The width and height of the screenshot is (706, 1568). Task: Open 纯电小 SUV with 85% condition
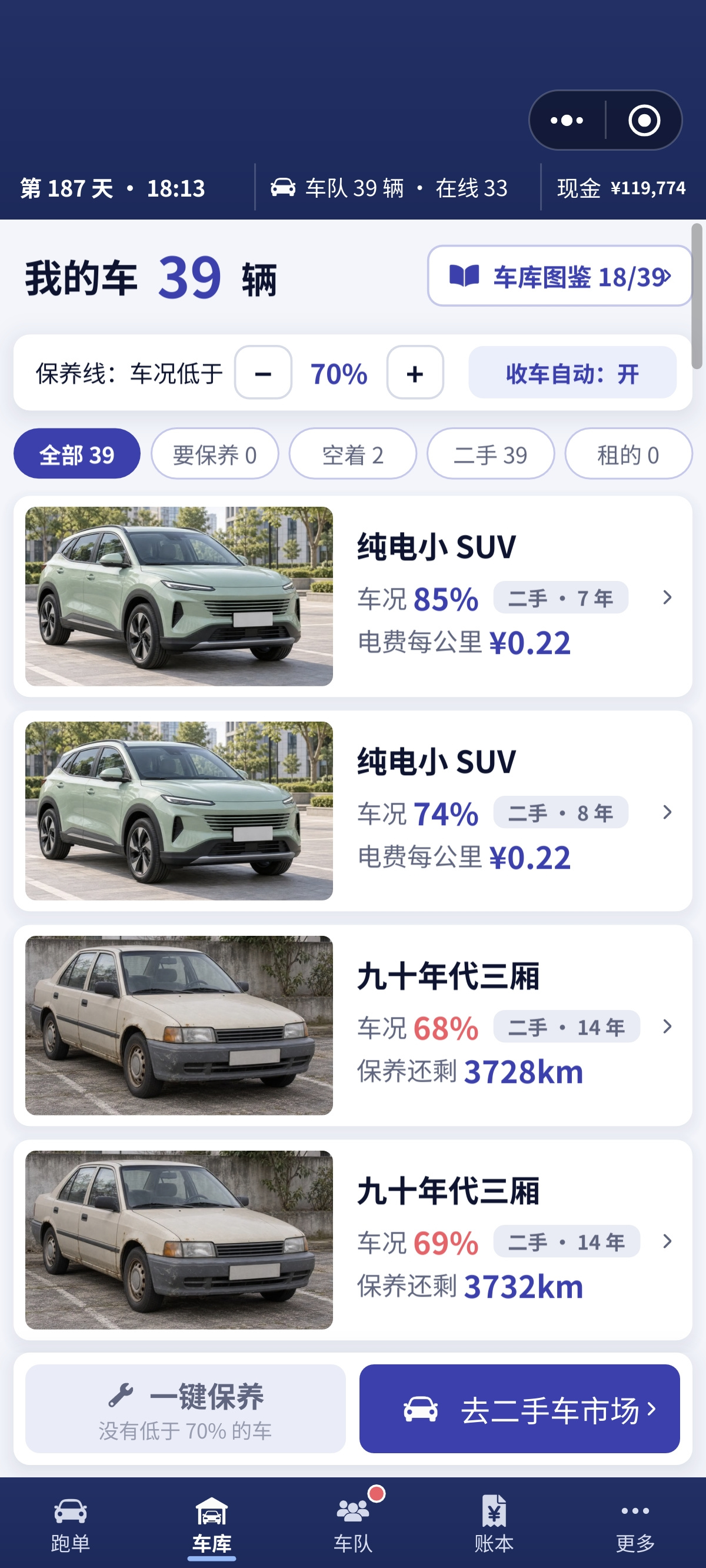[353, 596]
